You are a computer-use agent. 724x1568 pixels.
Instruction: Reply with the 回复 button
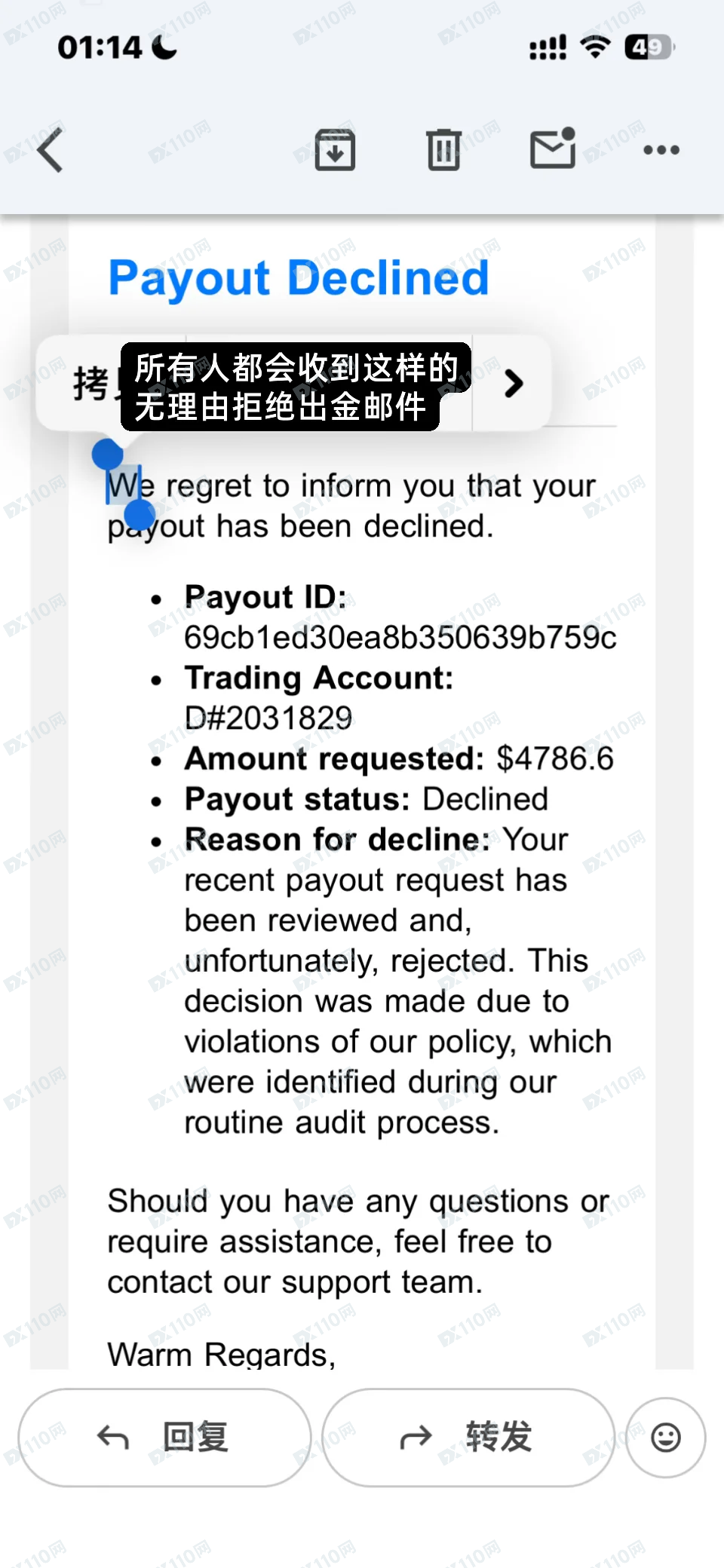164,1437
